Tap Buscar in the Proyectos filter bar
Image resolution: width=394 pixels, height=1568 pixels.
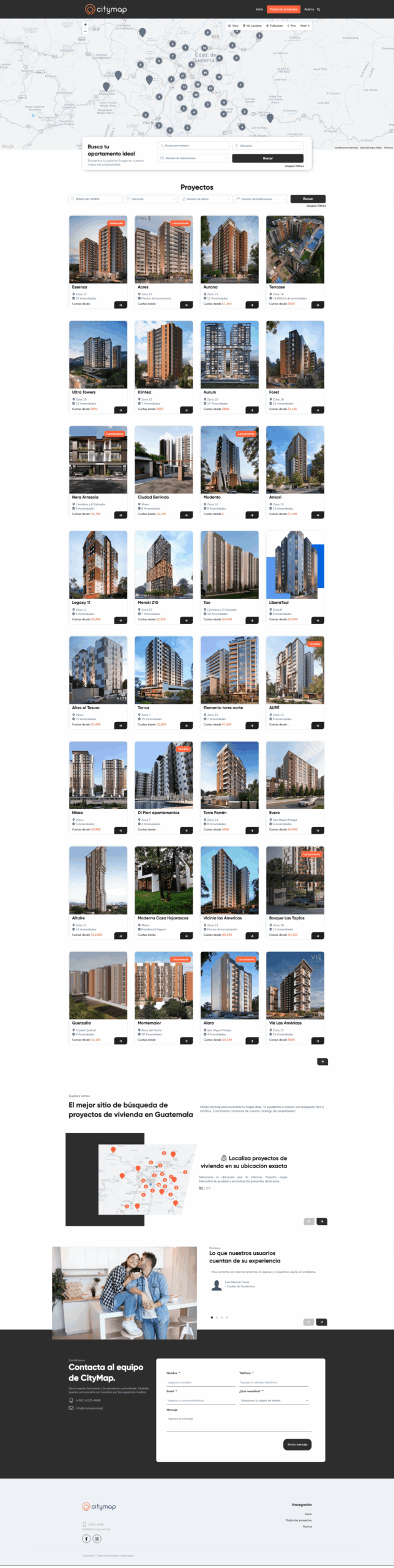pos(308,198)
